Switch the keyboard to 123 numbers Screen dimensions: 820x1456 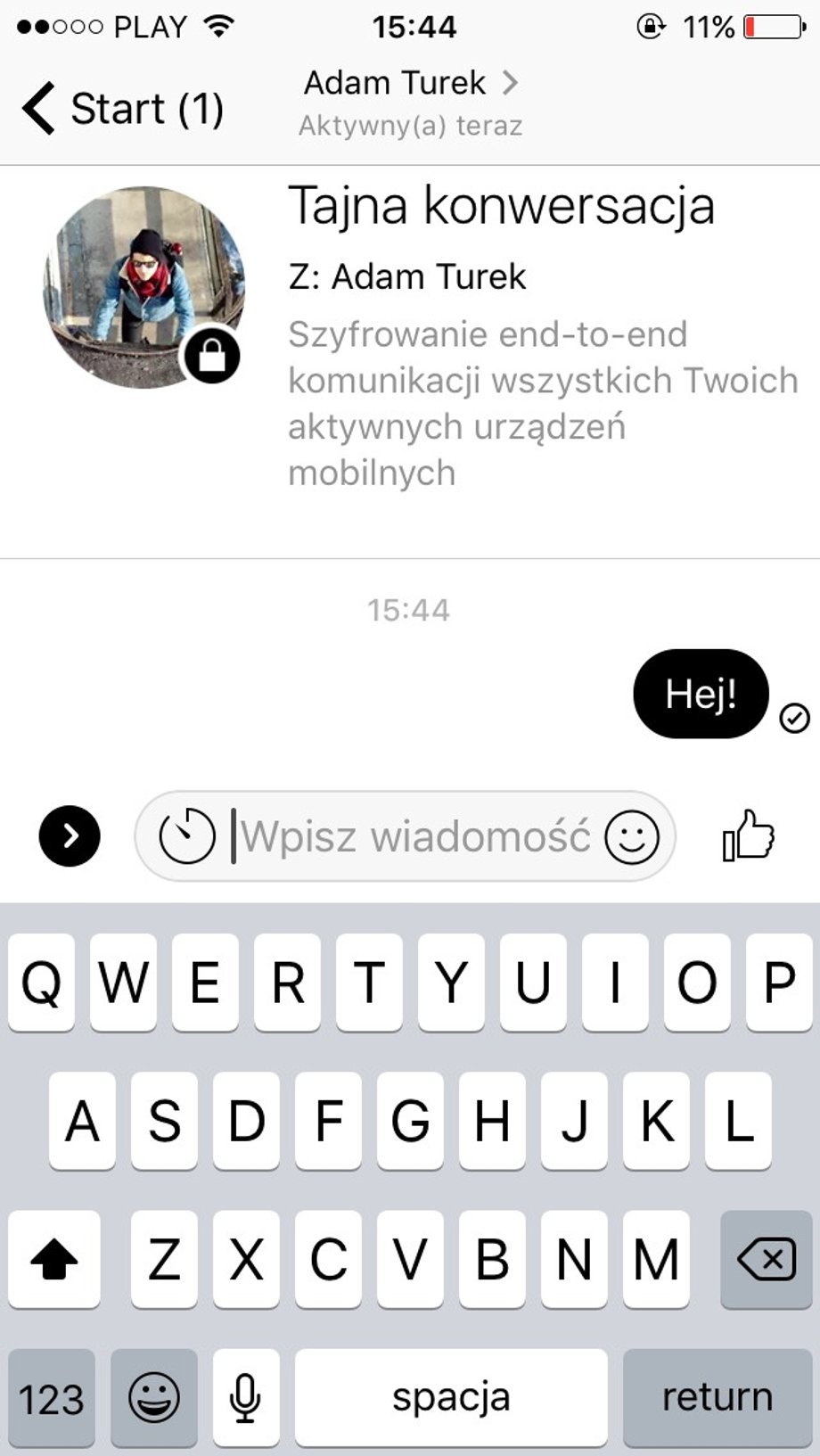(x=52, y=1396)
